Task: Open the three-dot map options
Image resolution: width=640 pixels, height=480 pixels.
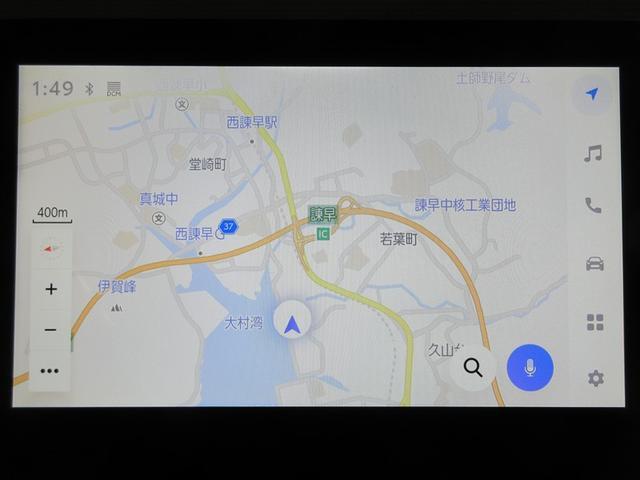Action: [50, 370]
